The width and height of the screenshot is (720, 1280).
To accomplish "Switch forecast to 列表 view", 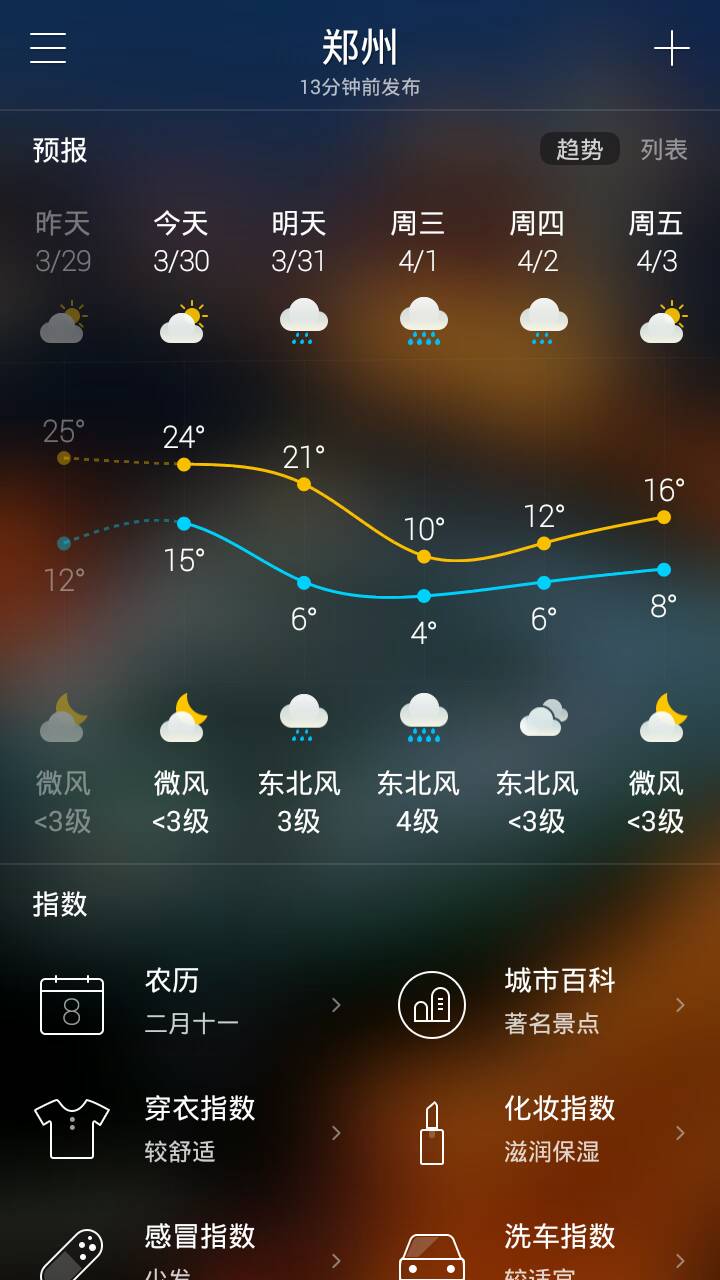I will (664, 150).
